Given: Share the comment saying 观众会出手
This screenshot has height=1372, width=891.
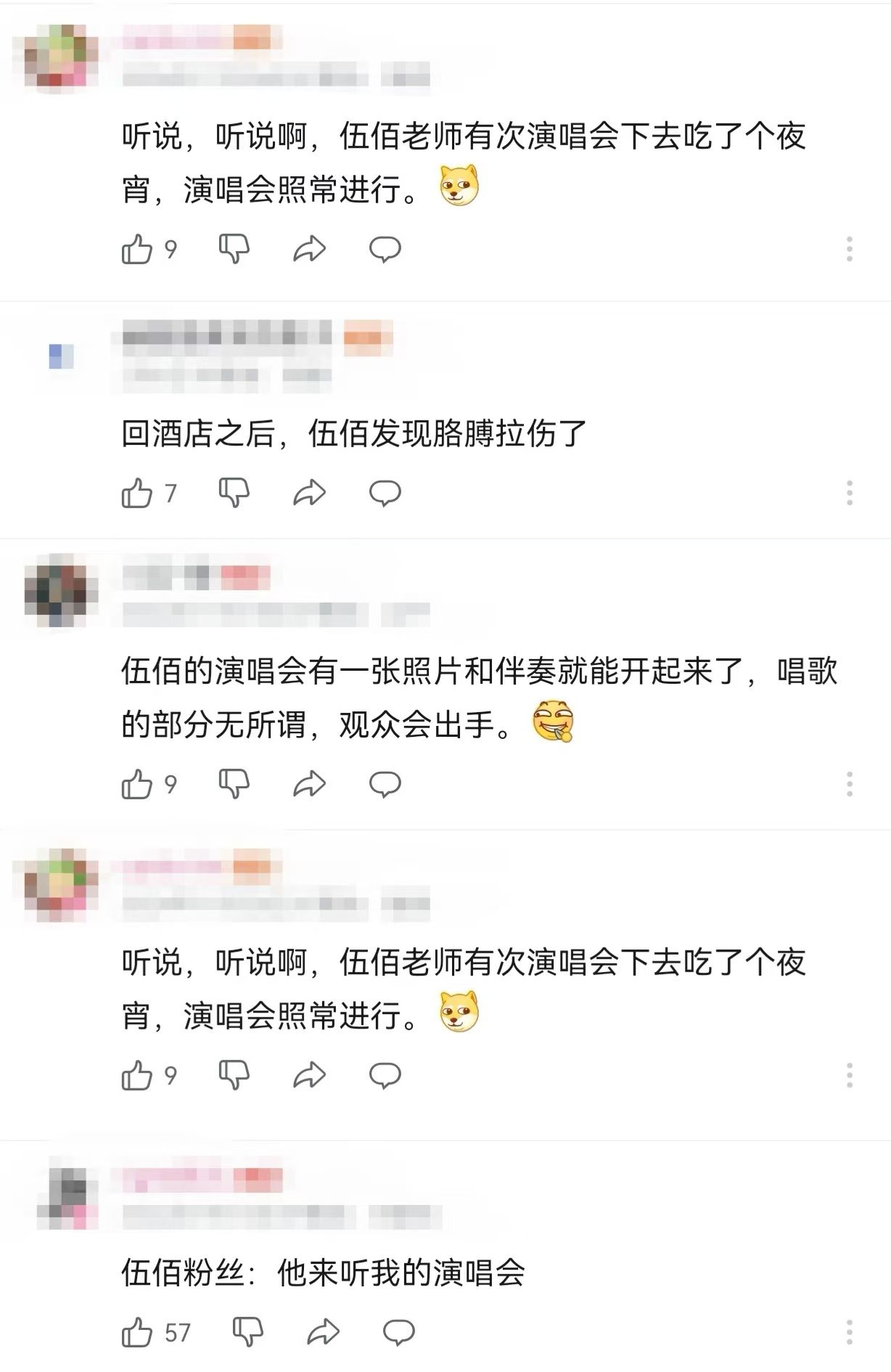Looking at the screenshot, I should 309,785.
